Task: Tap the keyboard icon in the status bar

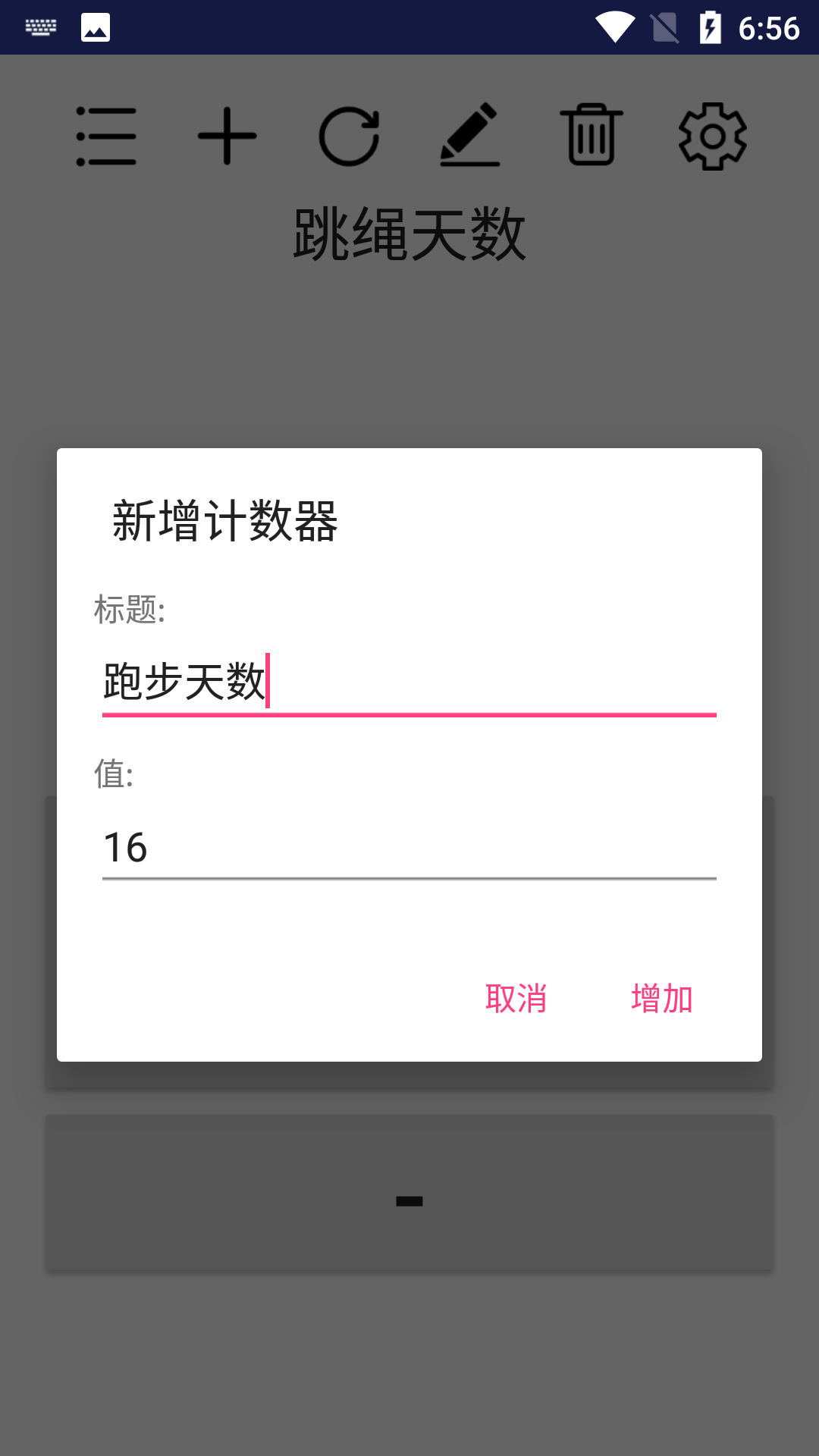Action: [x=42, y=27]
